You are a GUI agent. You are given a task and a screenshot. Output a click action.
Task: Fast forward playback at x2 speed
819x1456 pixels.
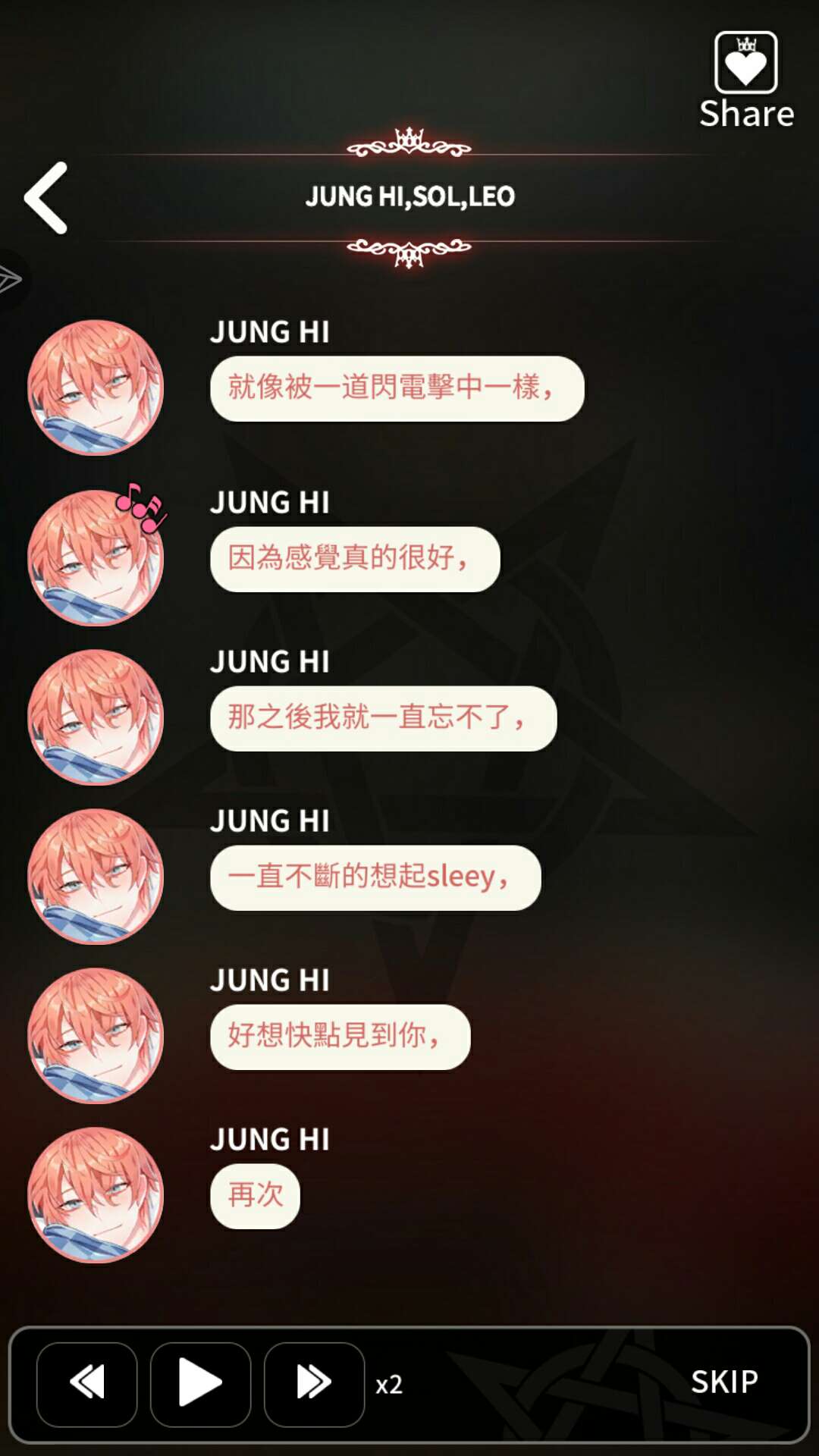click(x=314, y=1383)
